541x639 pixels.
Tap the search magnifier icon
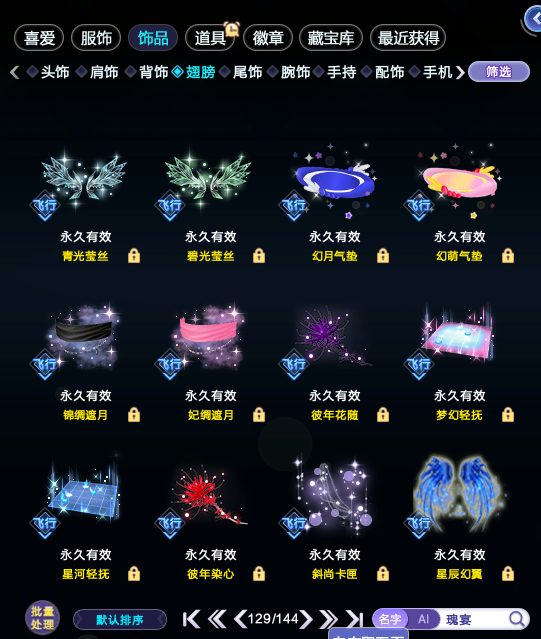click(x=517, y=619)
